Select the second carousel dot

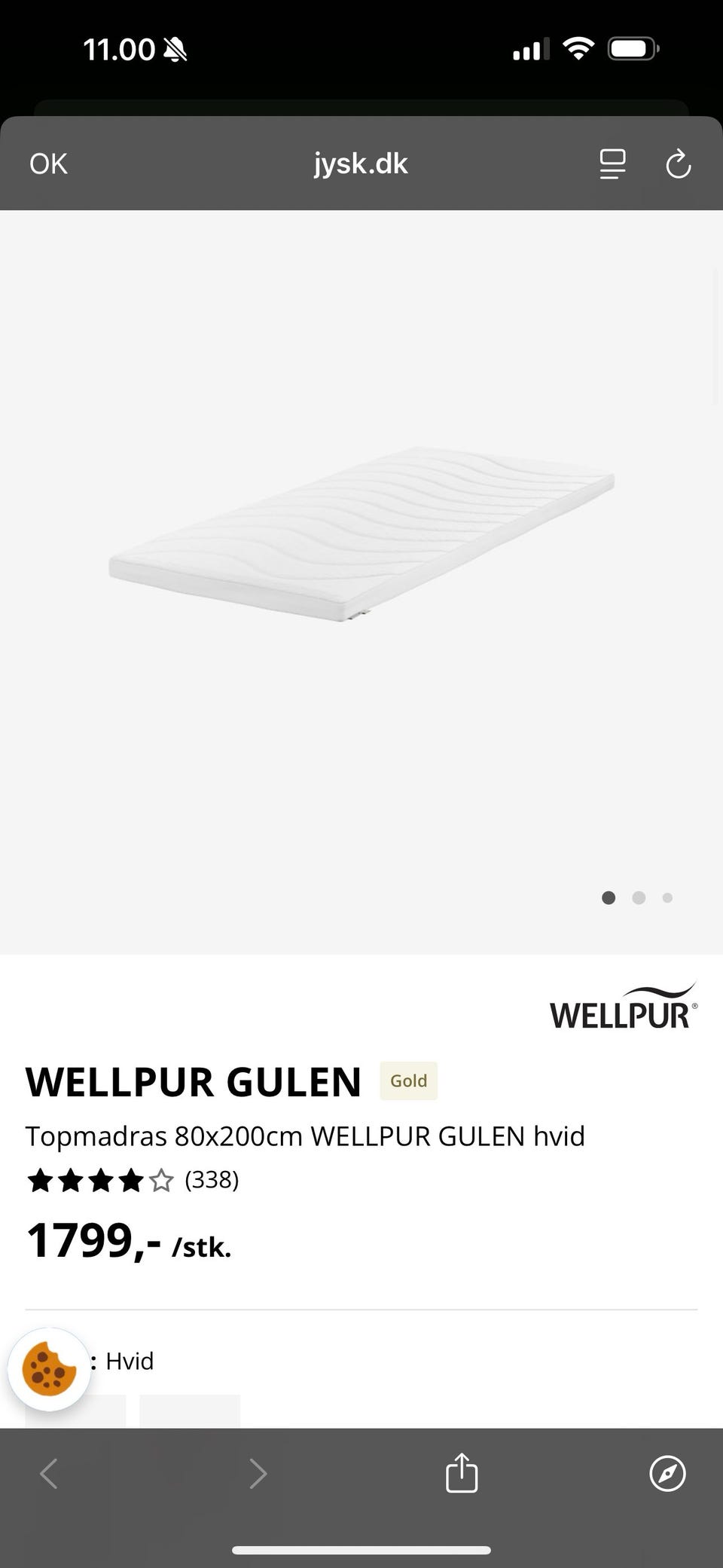tap(639, 897)
